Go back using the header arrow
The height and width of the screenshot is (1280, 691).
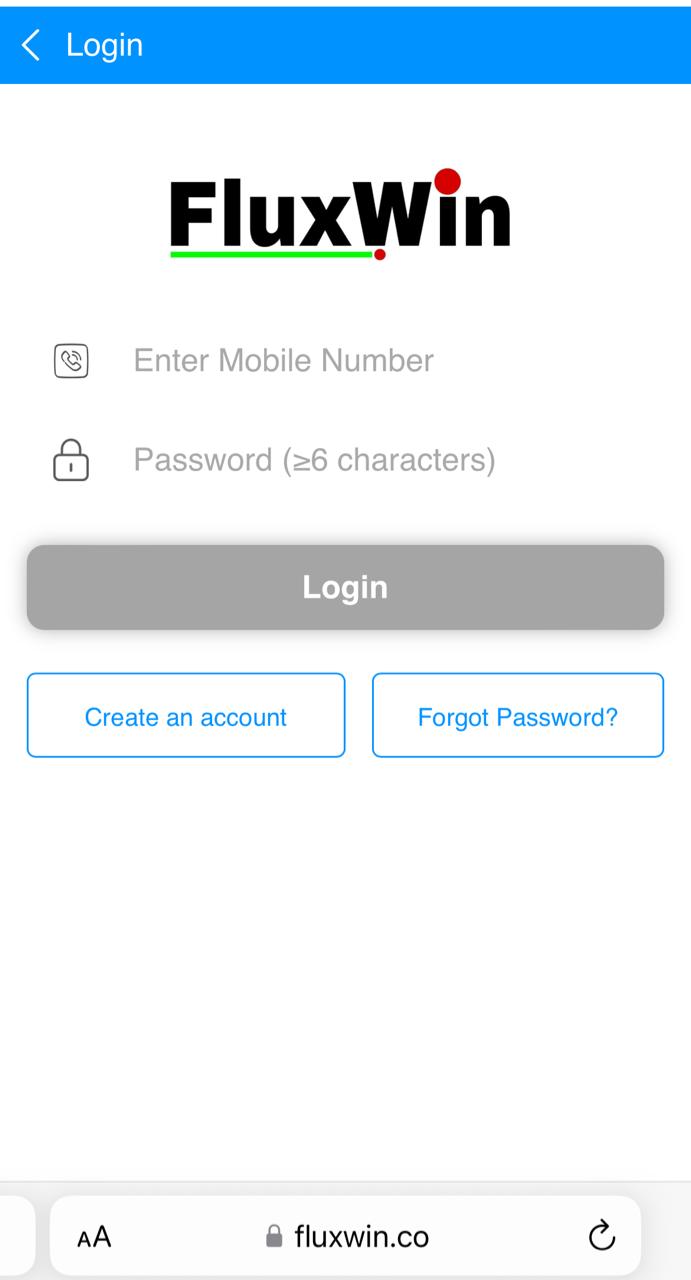(x=32, y=45)
